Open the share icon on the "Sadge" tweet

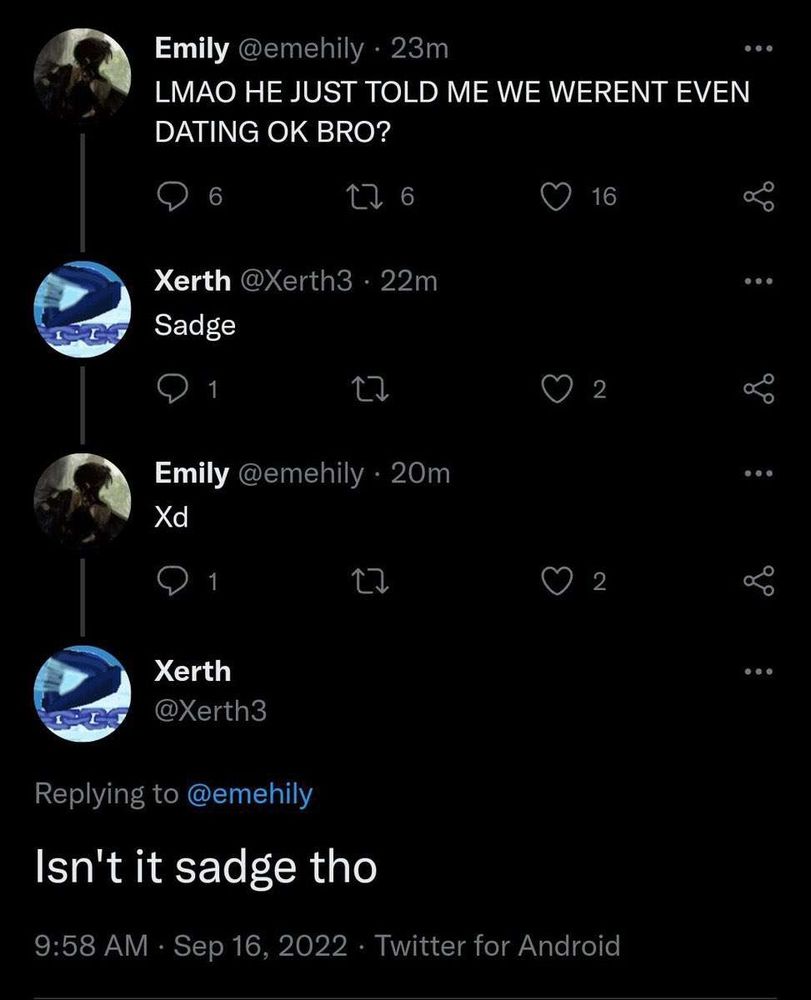(760, 390)
